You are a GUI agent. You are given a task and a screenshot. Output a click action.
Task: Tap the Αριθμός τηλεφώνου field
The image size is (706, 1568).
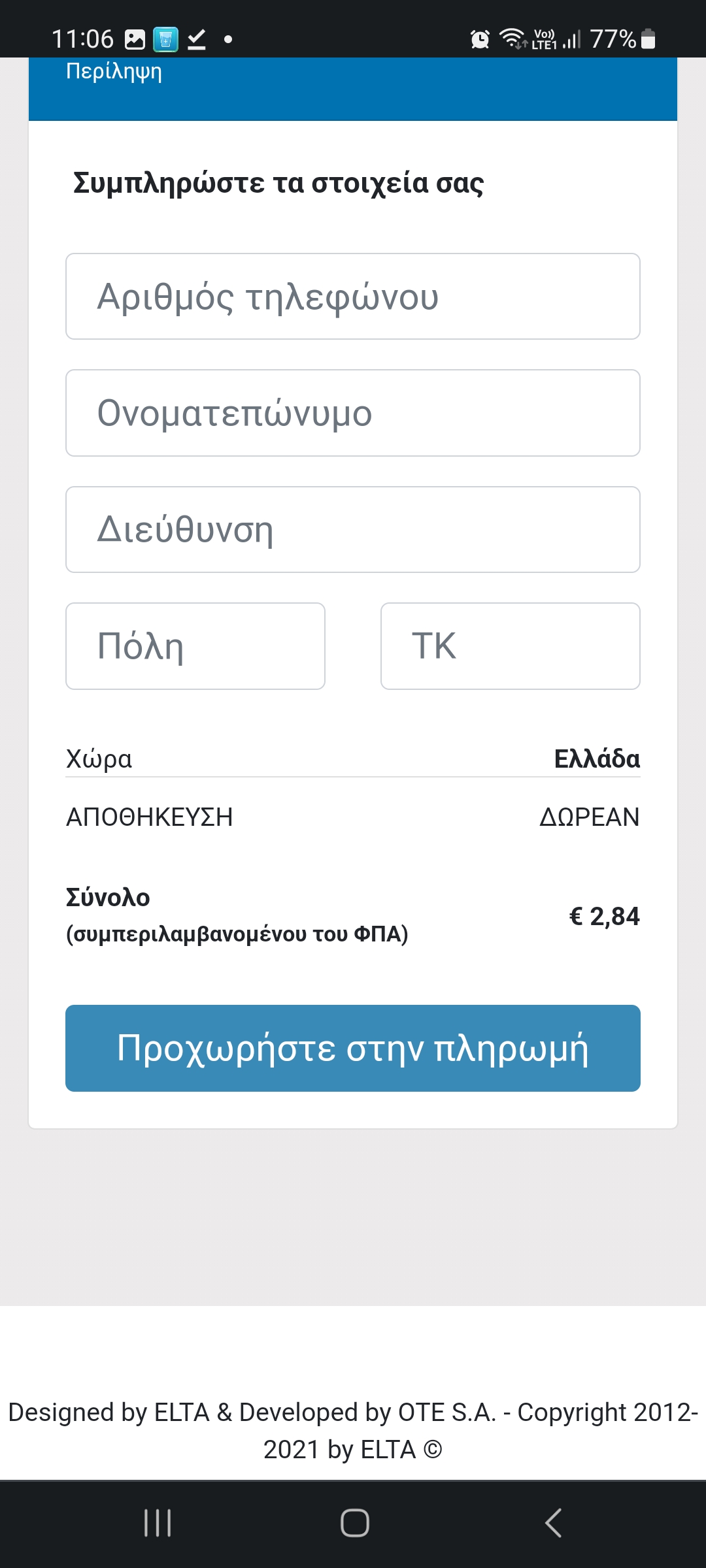353,296
